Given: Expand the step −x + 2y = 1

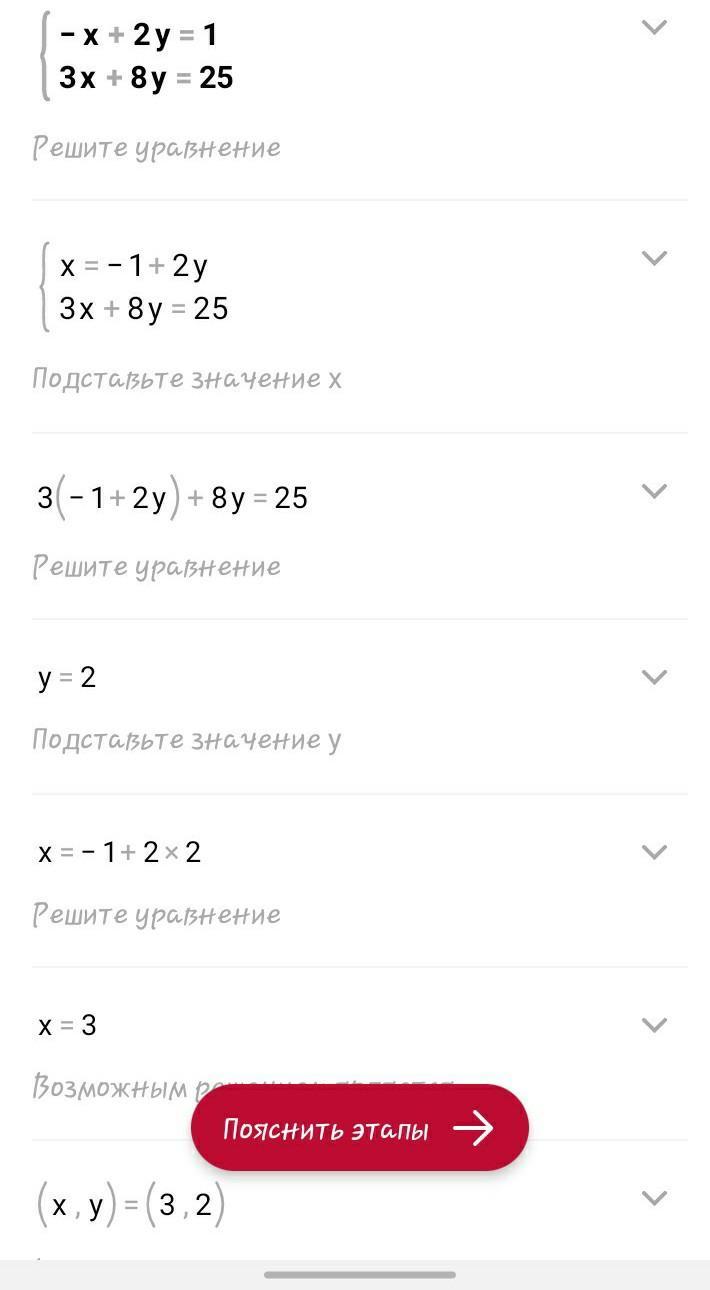Looking at the screenshot, I should tap(654, 28).
